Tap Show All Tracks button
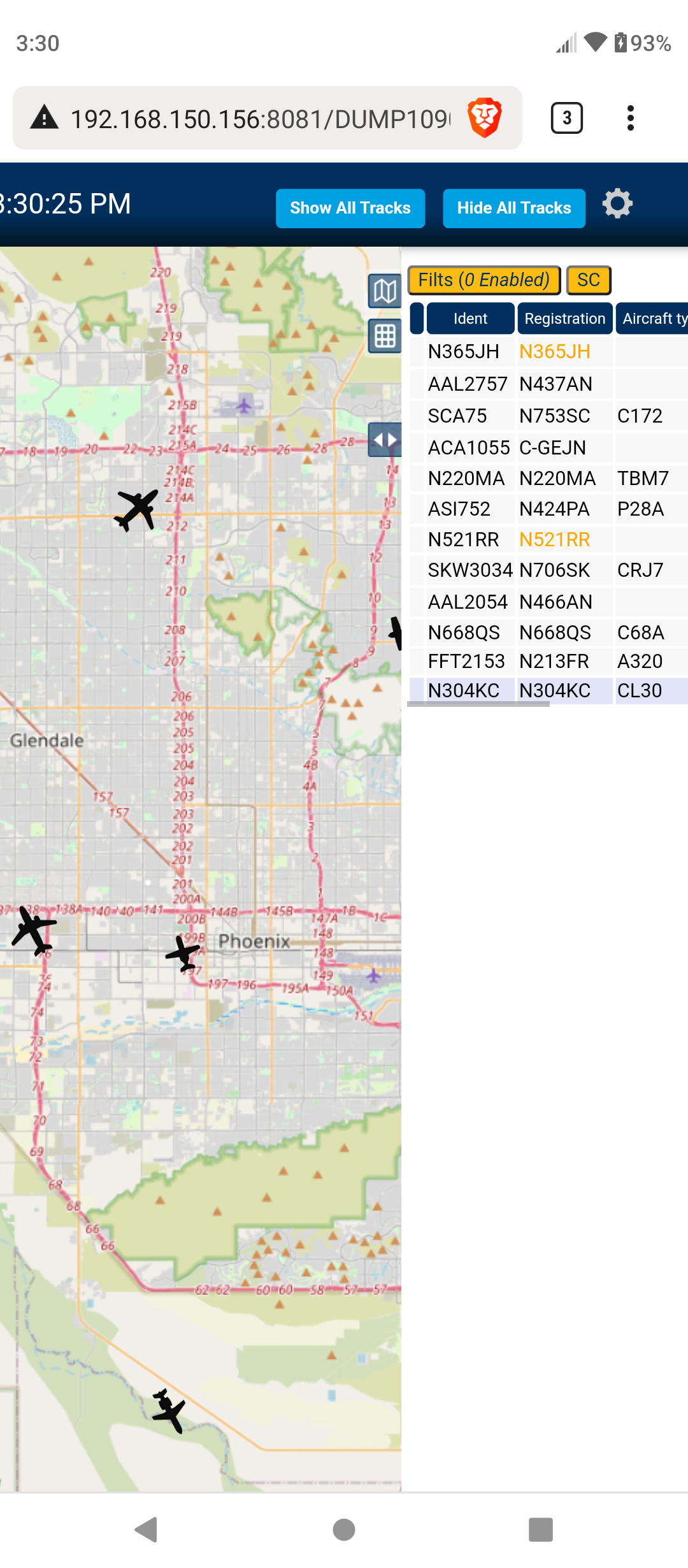 (350, 208)
